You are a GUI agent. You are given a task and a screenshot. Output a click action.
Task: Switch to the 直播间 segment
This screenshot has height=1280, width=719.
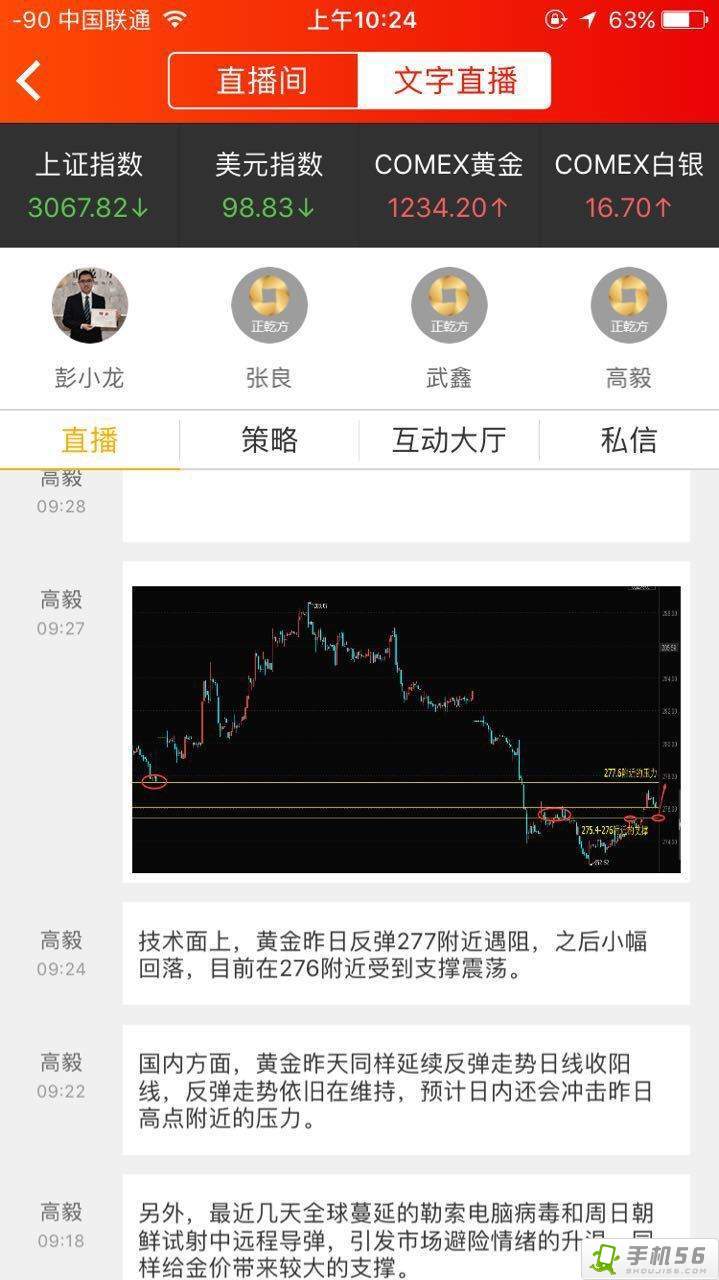pos(263,81)
